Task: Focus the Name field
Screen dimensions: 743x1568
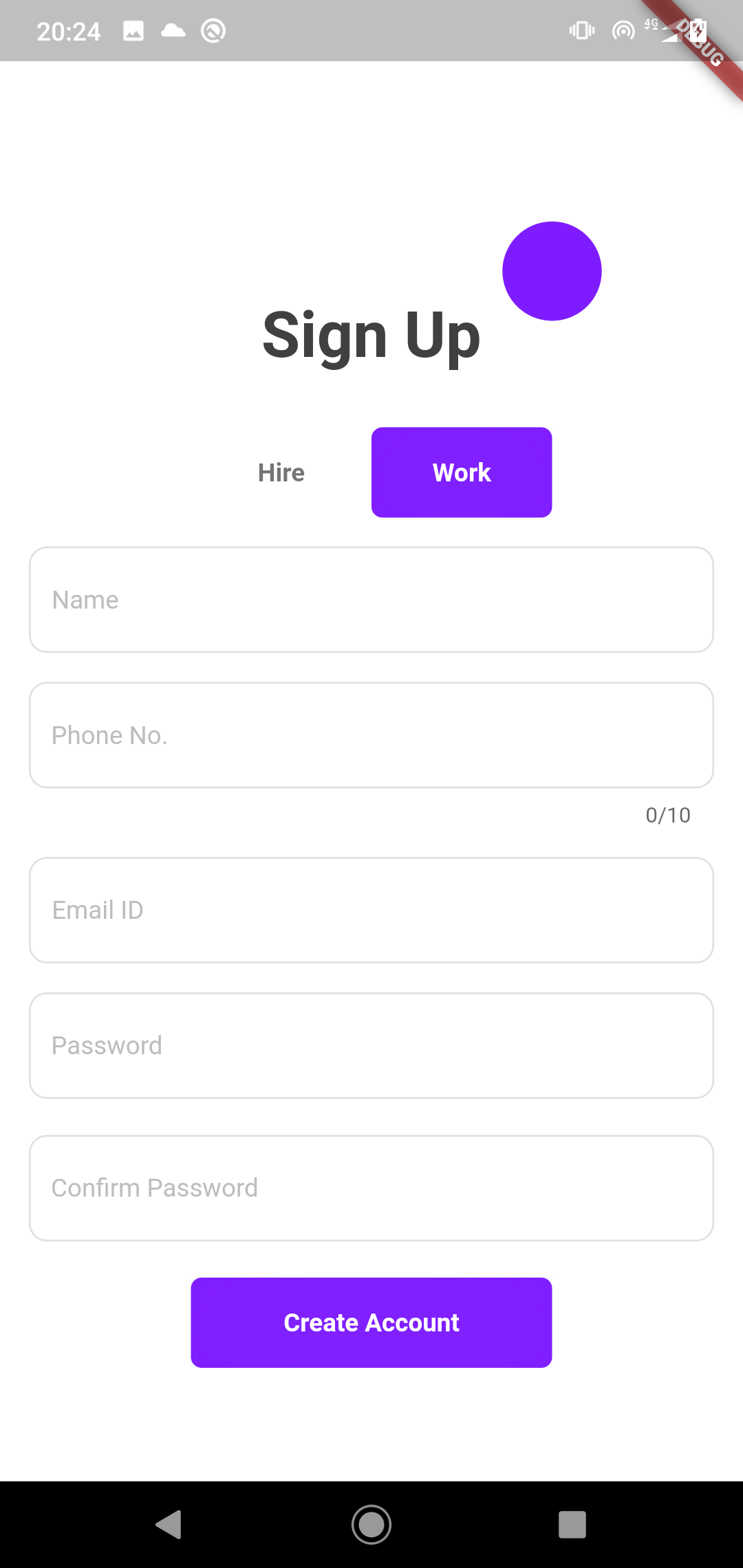Action: coord(371,600)
